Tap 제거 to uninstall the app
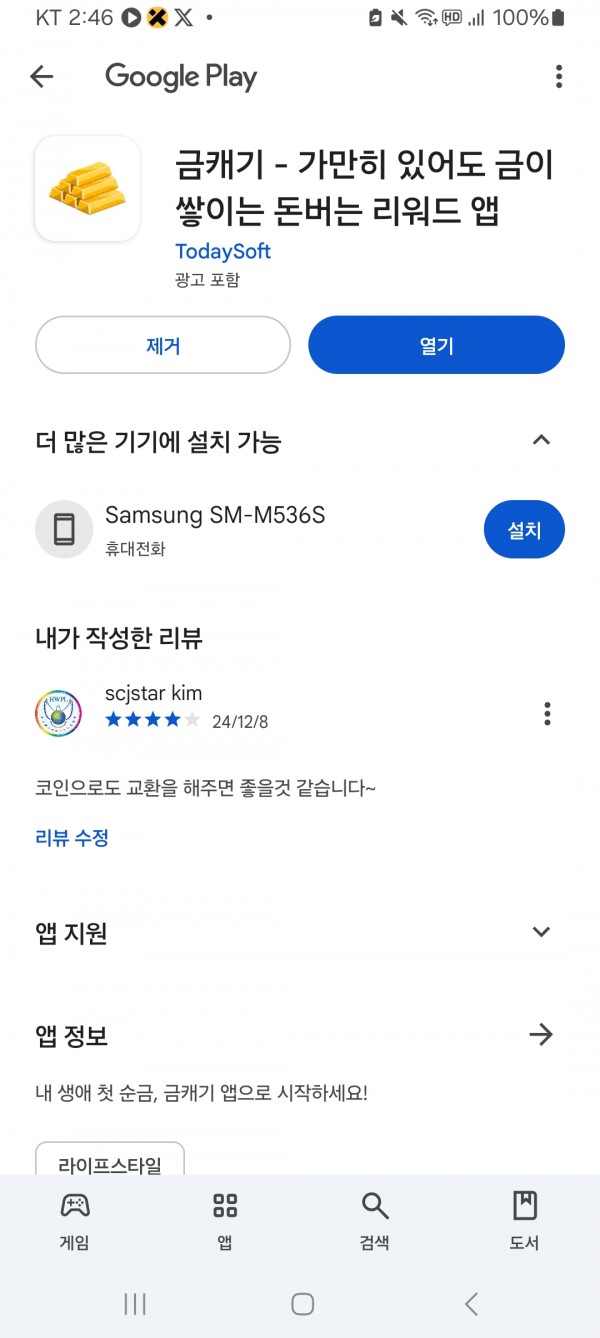This screenshot has height=1338, width=600. [x=163, y=346]
